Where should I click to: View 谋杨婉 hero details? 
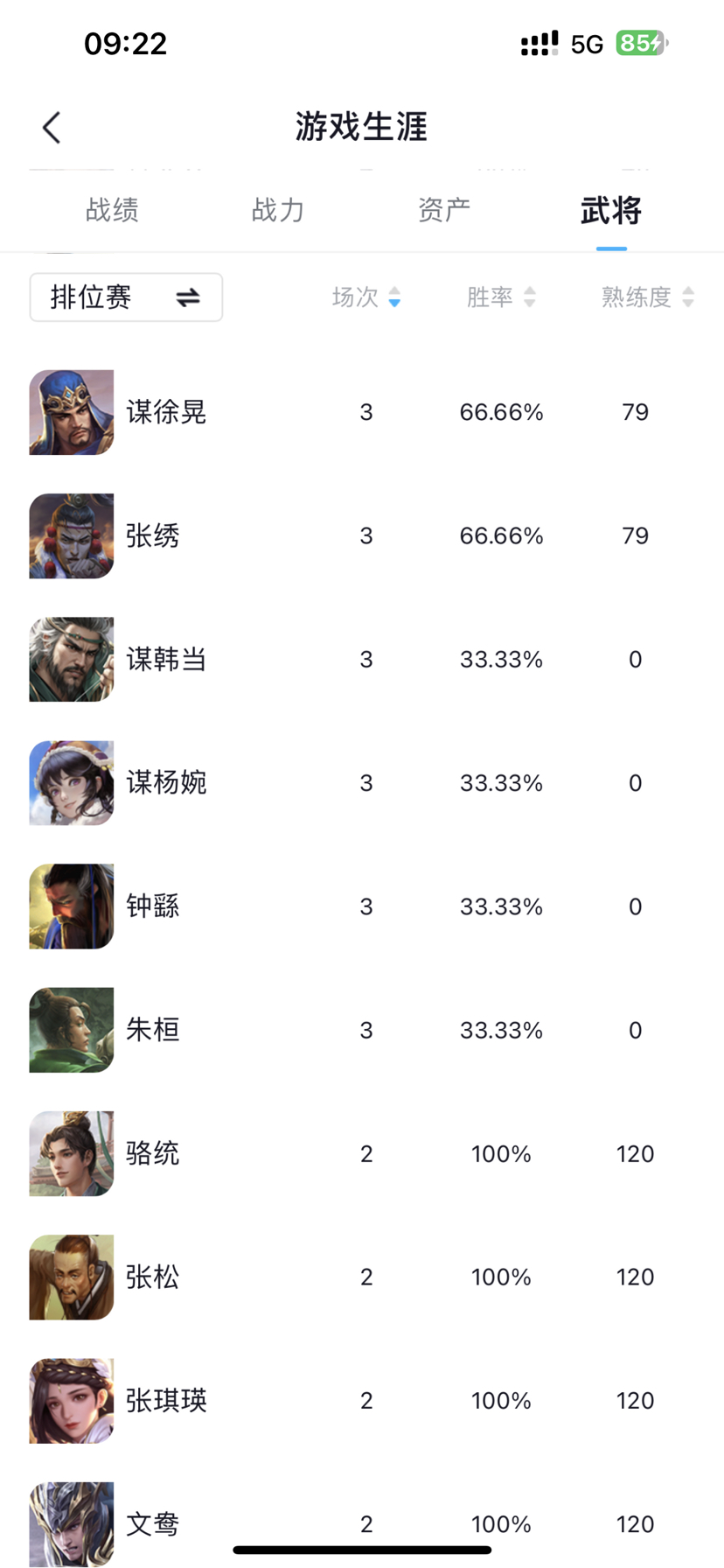click(166, 782)
